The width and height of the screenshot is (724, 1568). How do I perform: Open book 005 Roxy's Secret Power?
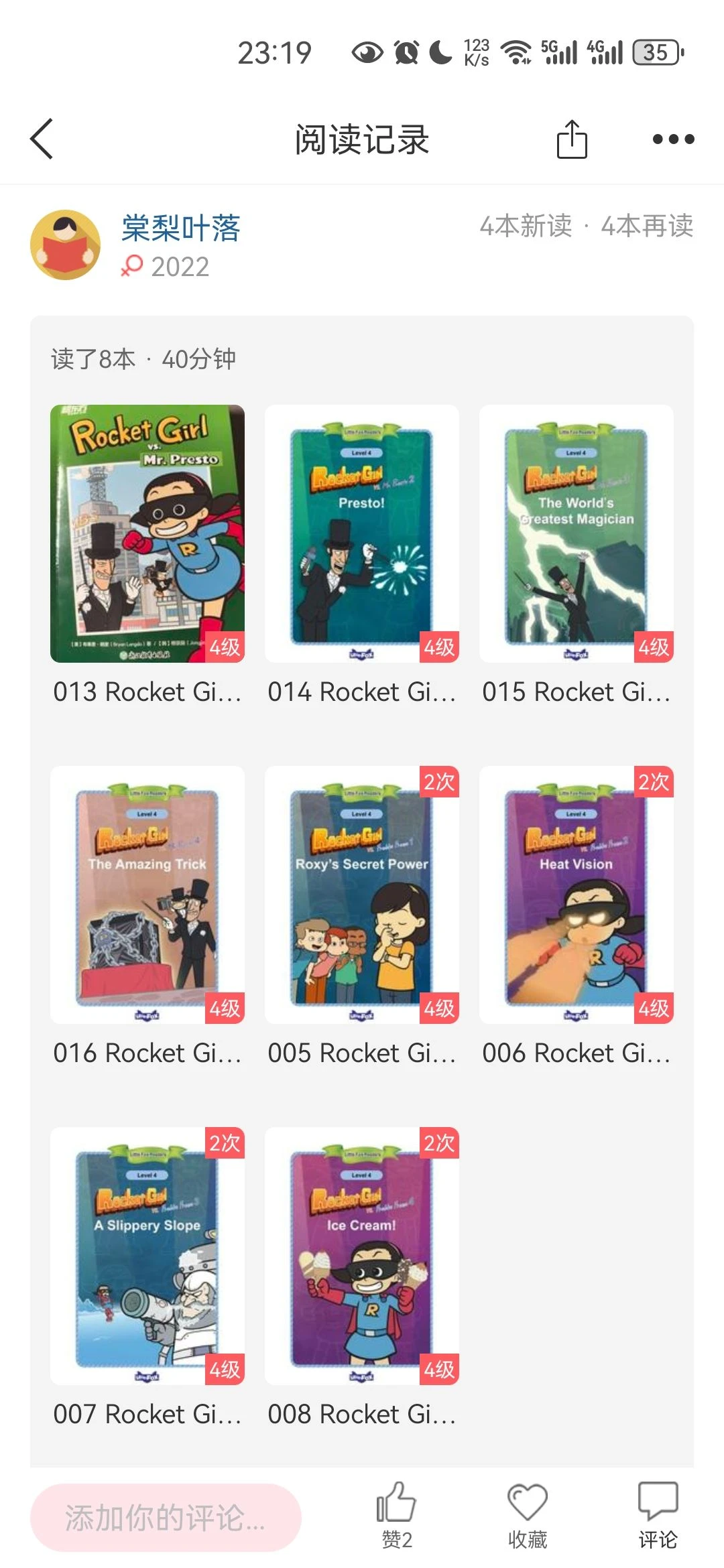362,895
